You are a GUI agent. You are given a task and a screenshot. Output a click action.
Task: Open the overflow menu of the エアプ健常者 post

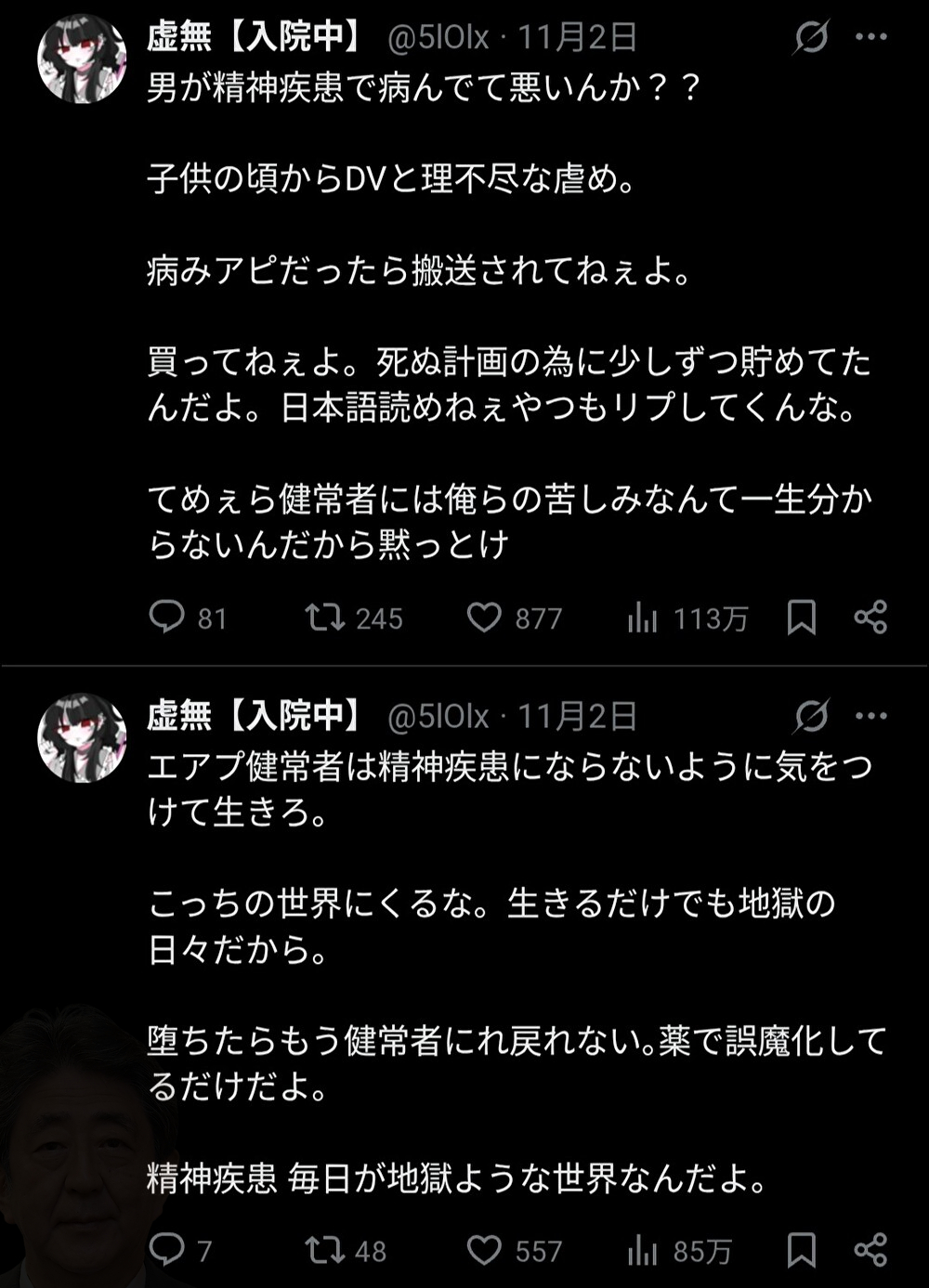point(870,717)
